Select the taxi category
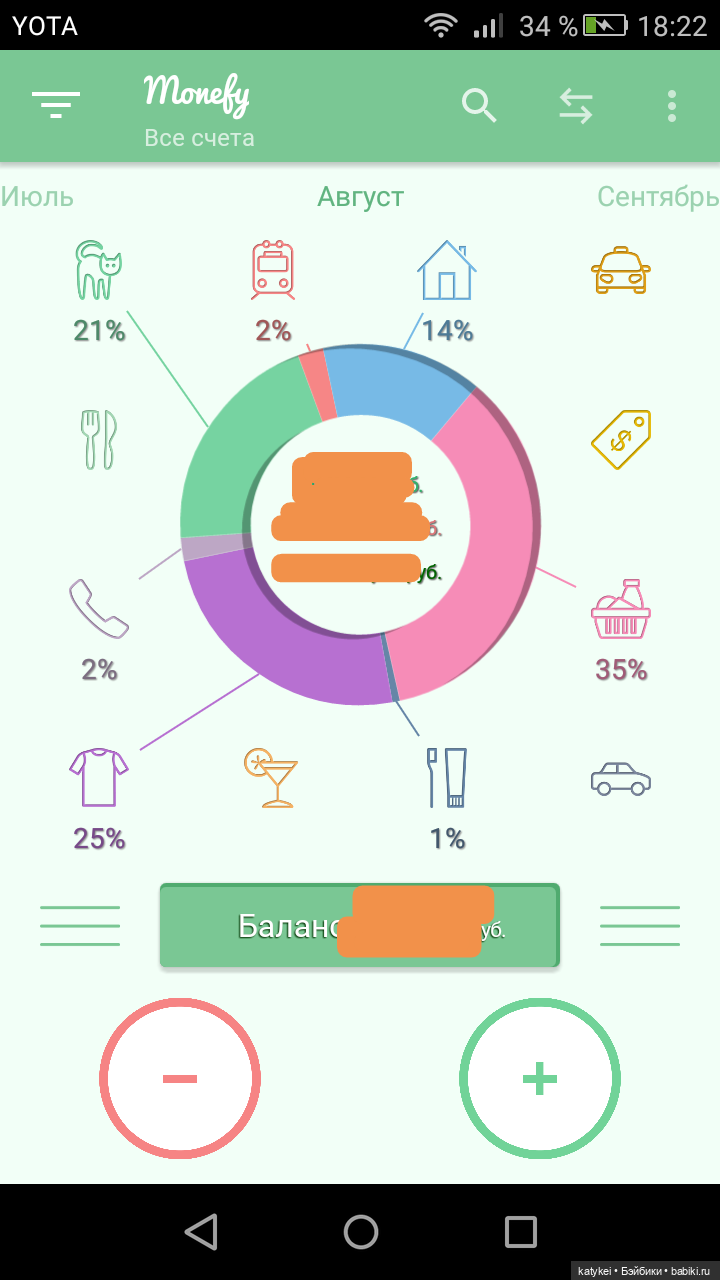The height and width of the screenshot is (1280, 720). pos(621,270)
